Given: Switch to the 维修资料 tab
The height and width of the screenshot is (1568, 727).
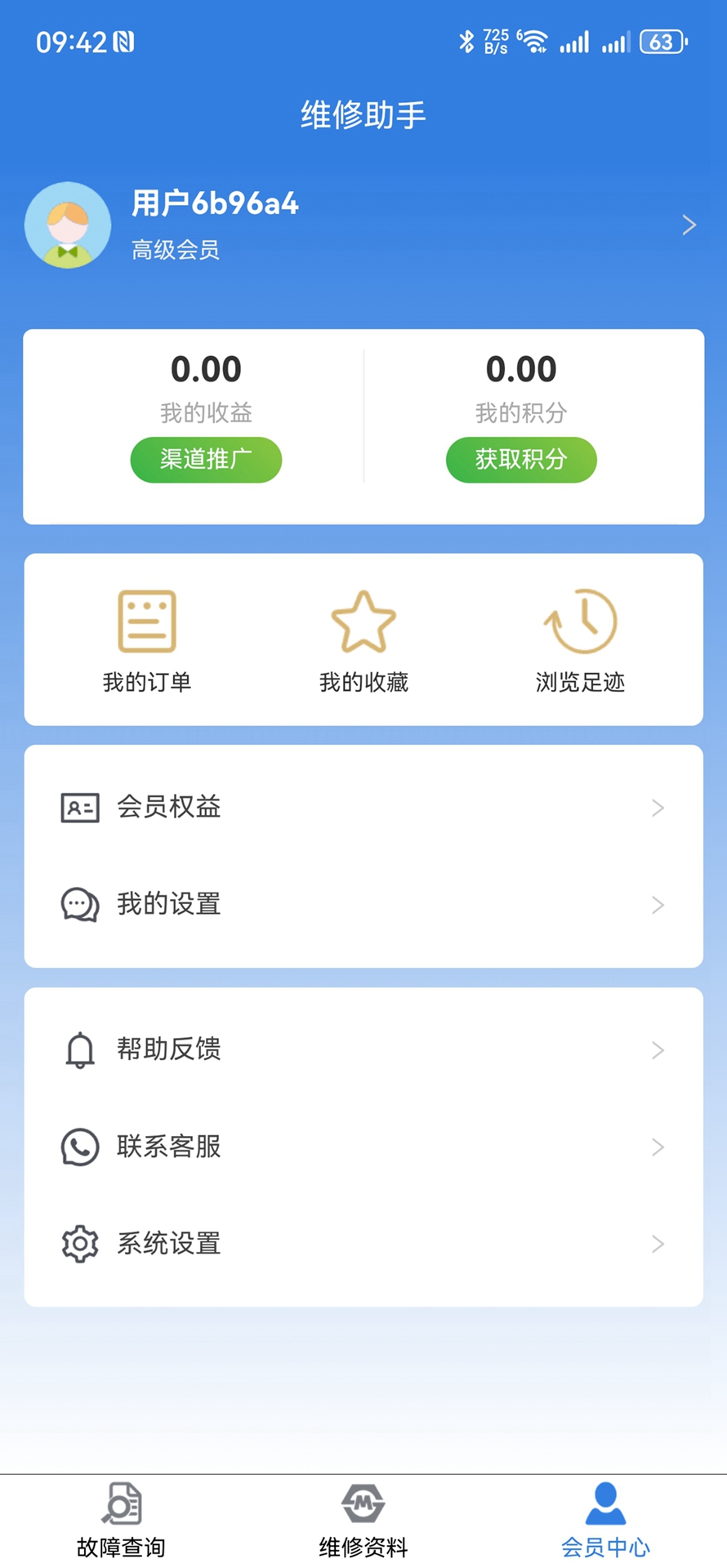Looking at the screenshot, I should point(363,1521).
